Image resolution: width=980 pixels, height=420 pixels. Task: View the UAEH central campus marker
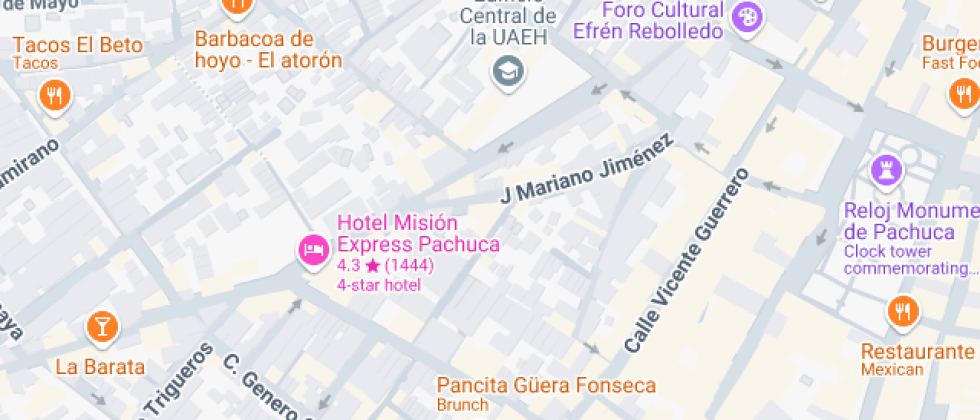click(508, 71)
